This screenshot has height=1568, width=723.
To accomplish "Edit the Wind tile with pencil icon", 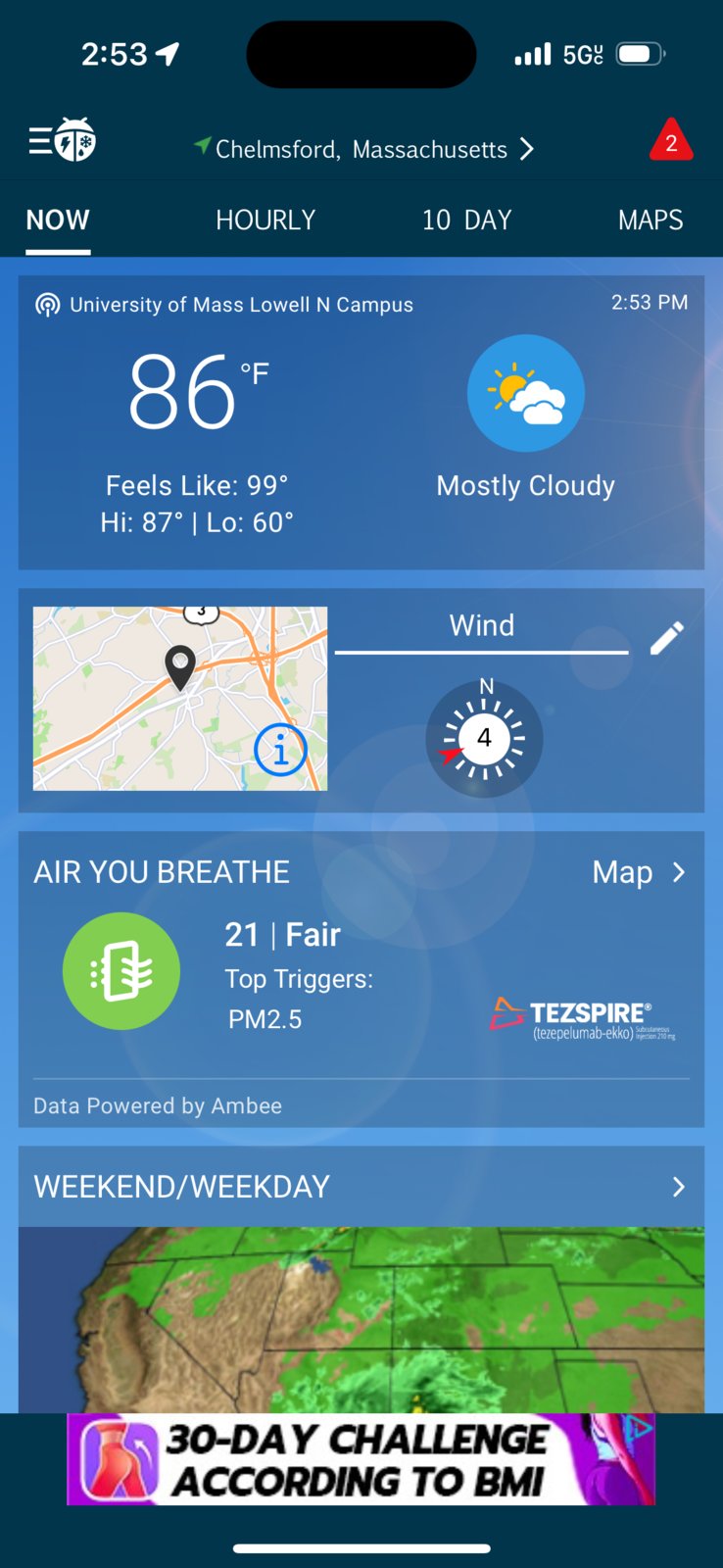I will (666, 639).
